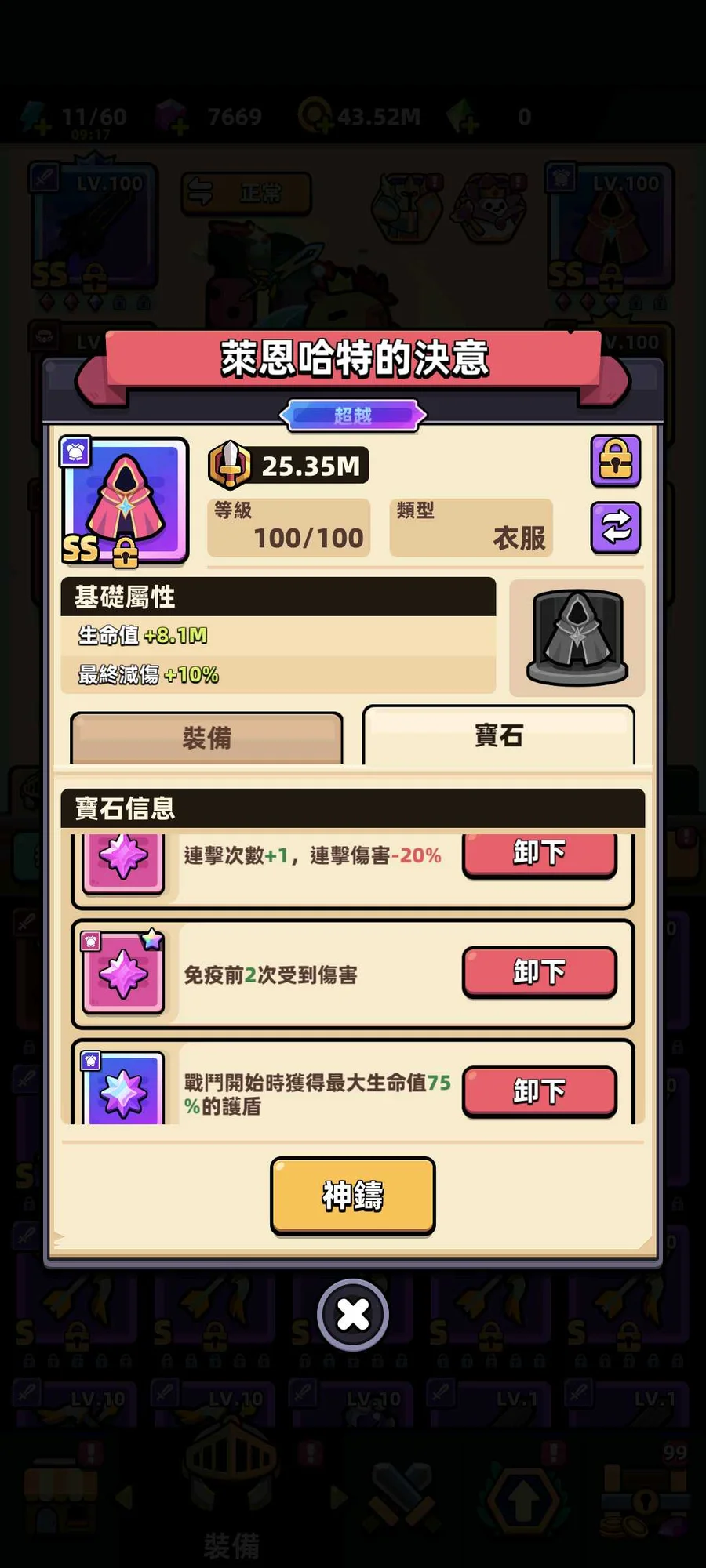Image resolution: width=706 pixels, height=1568 pixels.
Task: Tap the yellow 神鑄 button
Action: pos(352,1196)
